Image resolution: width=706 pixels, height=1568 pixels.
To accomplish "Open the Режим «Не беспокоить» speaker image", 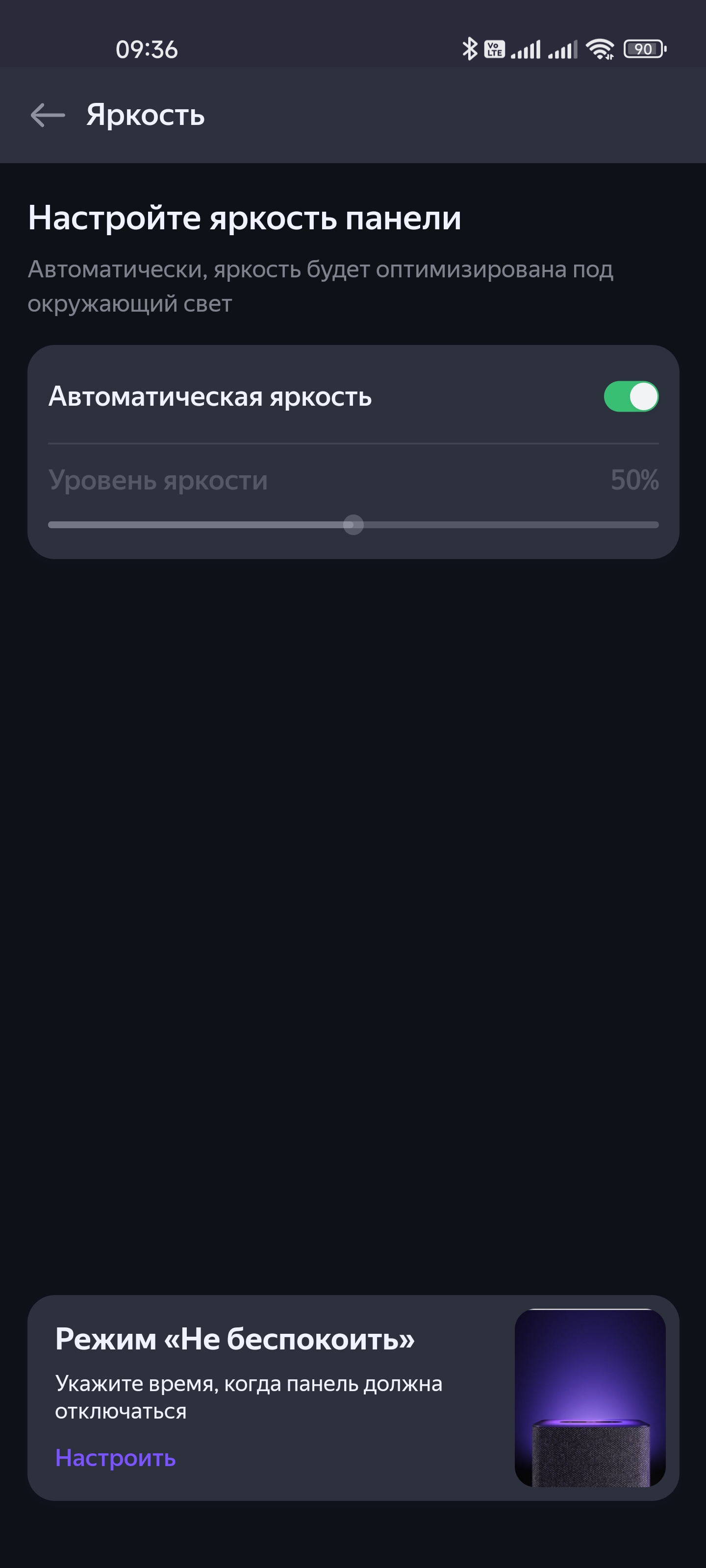I will 590,1397.
